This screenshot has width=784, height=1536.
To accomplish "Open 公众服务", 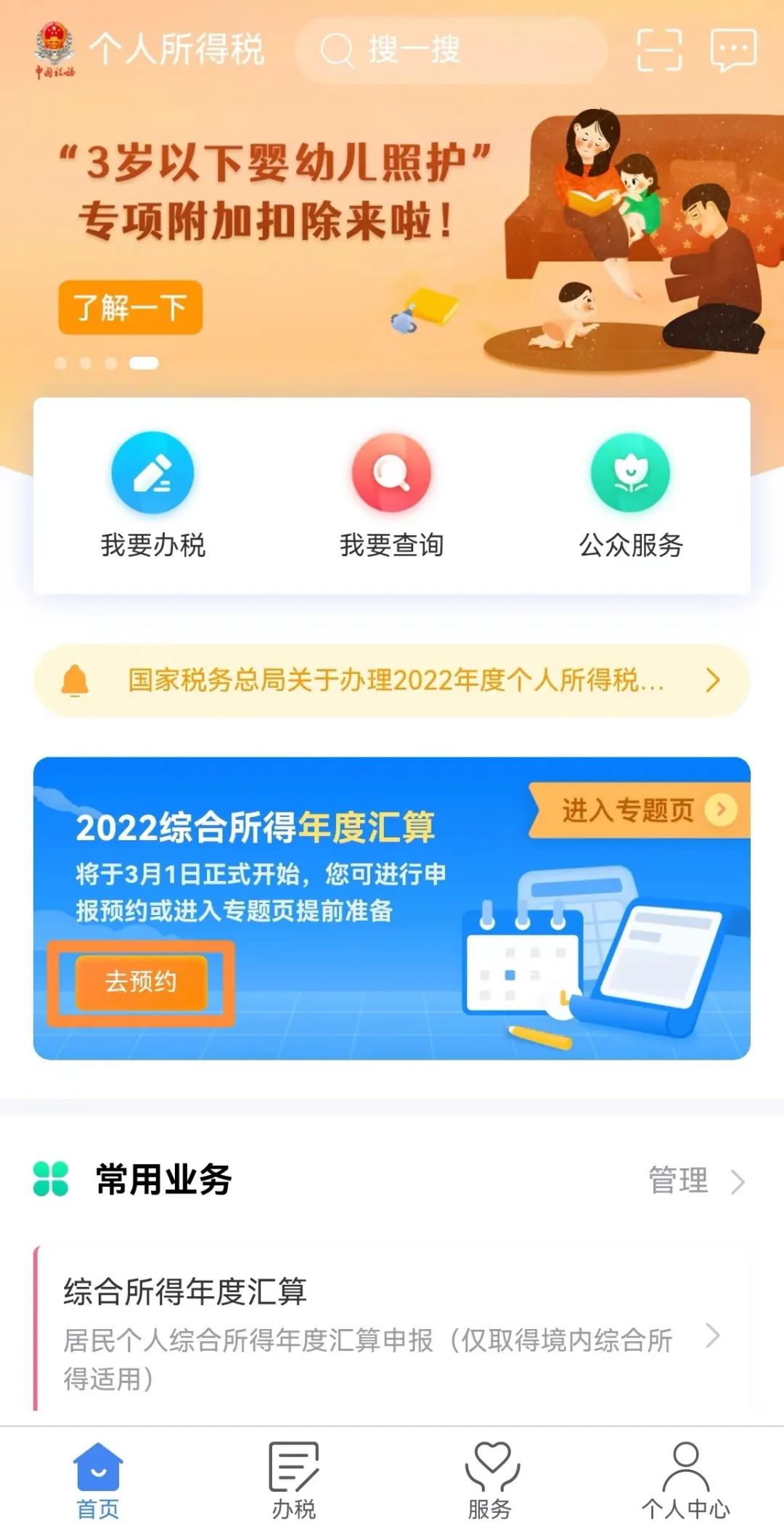I will 631,495.
